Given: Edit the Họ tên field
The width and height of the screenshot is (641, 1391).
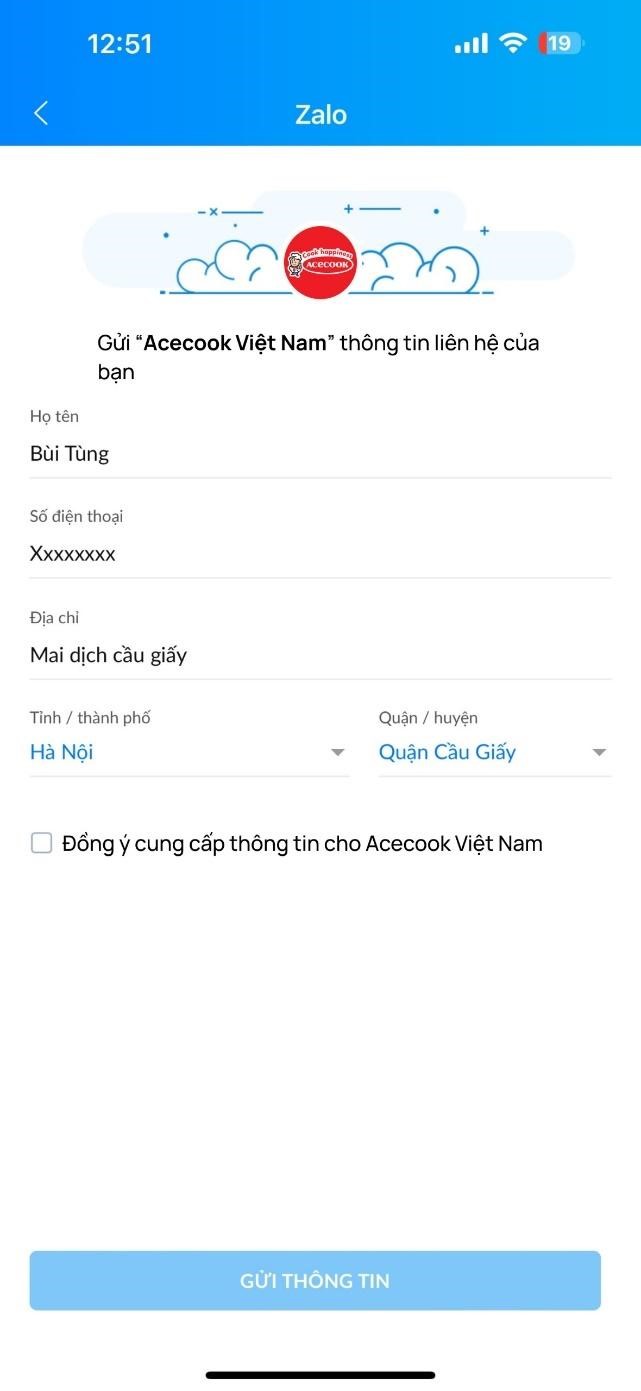Looking at the screenshot, I should 320,454.
